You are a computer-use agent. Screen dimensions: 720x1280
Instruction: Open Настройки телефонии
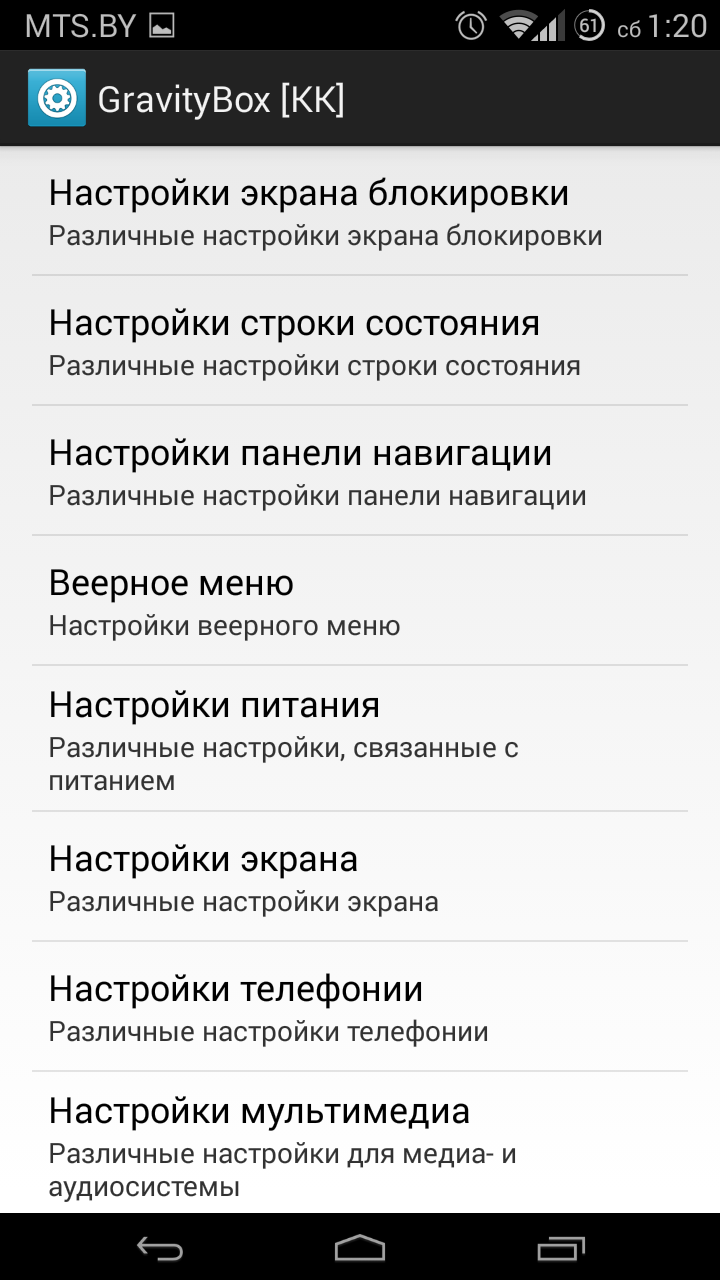pos(360,1007)
